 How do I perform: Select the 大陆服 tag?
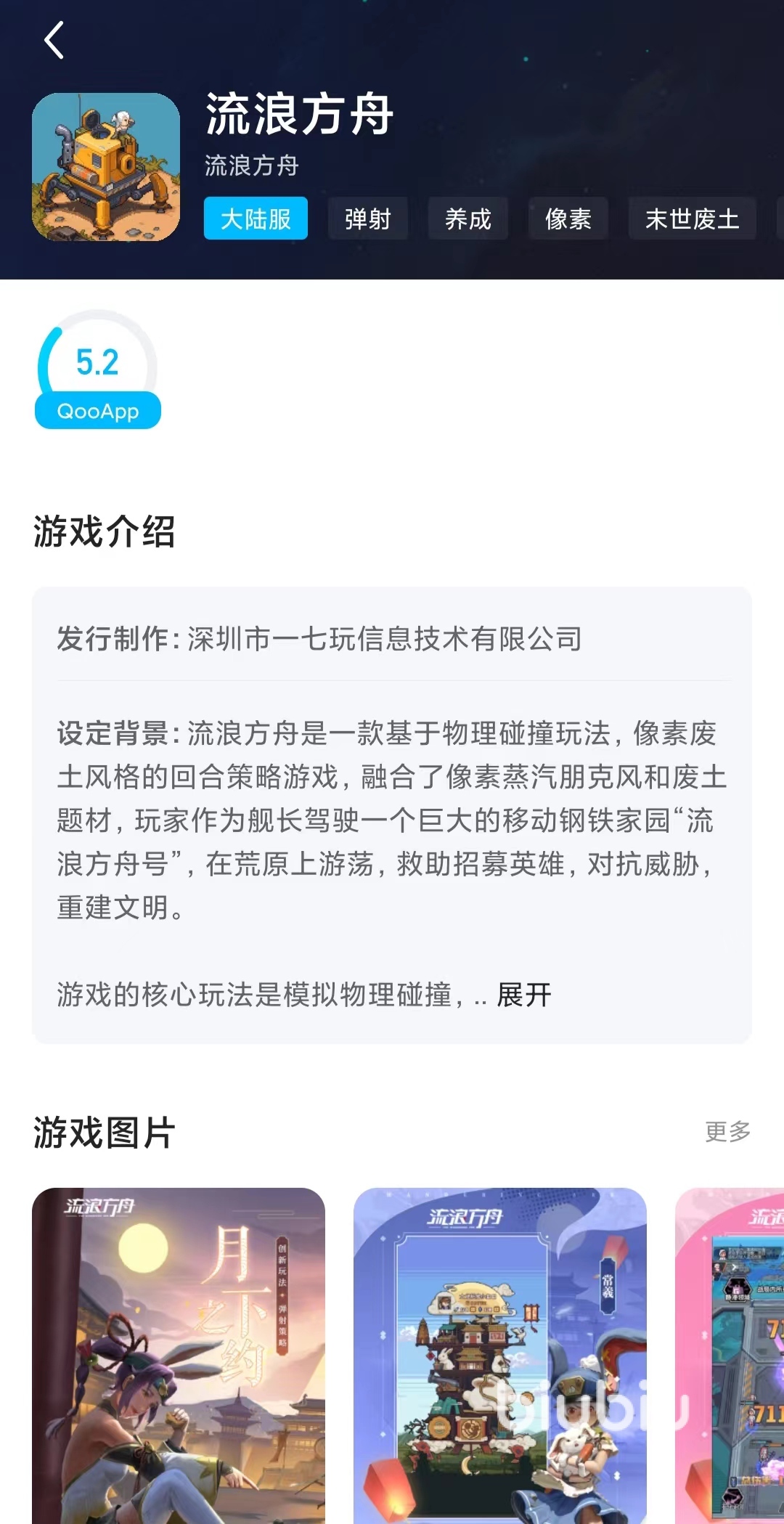(256, 219)
